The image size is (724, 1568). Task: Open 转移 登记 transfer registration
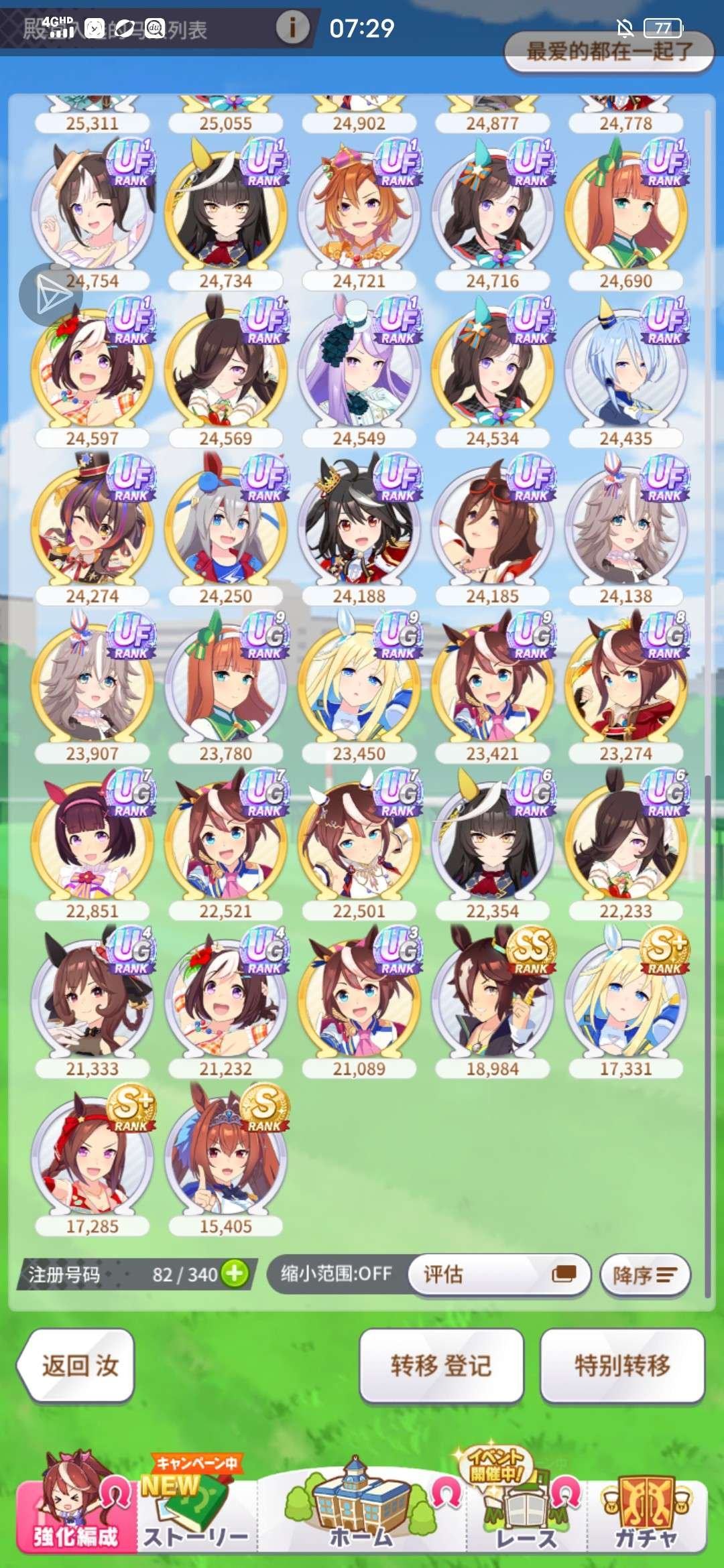[x=441, y=1365]
